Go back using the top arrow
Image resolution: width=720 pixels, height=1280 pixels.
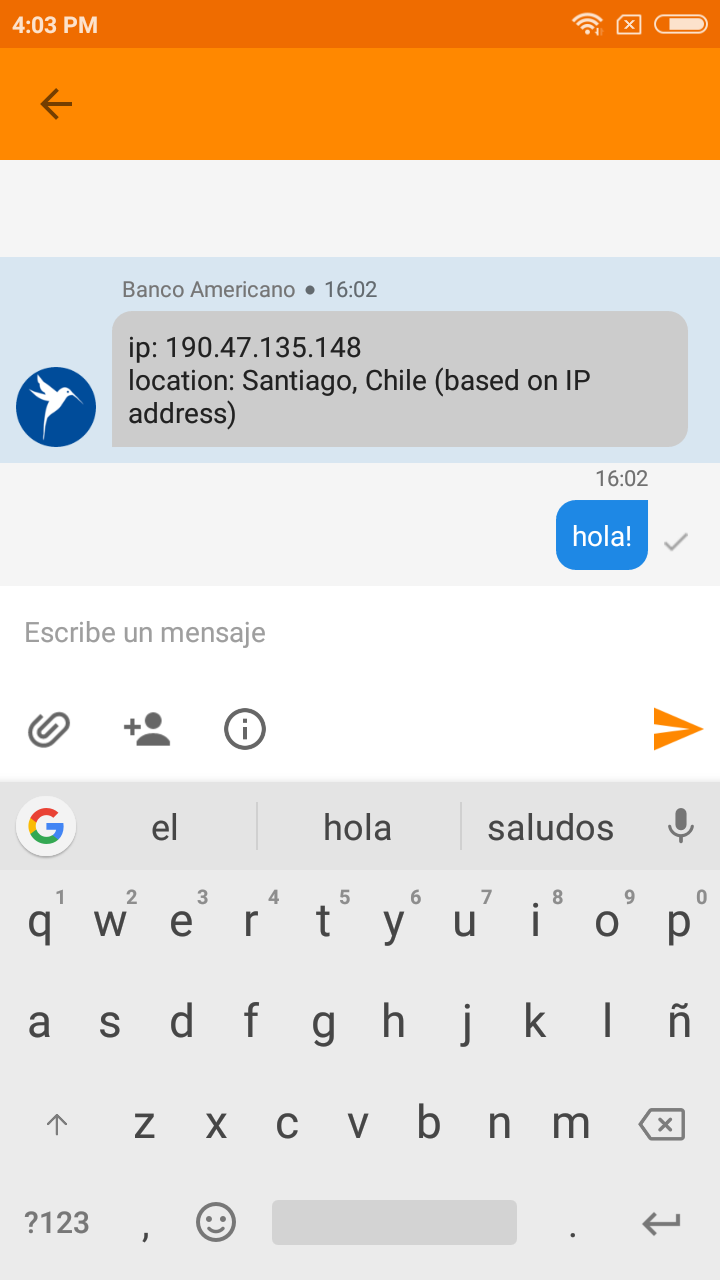click(56, 104)
